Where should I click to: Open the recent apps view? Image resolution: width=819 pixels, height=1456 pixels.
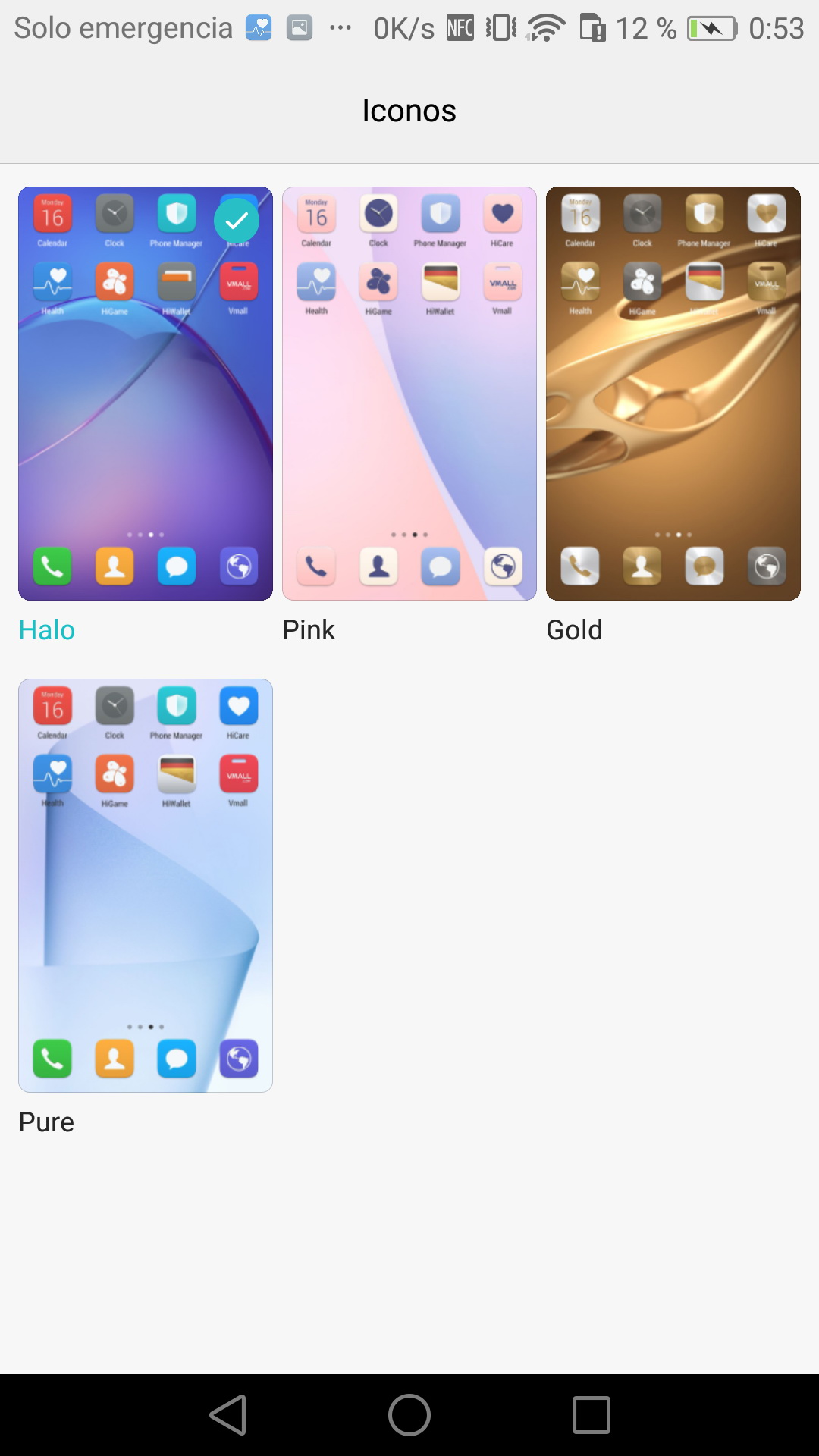click(x=591, y=1415)
